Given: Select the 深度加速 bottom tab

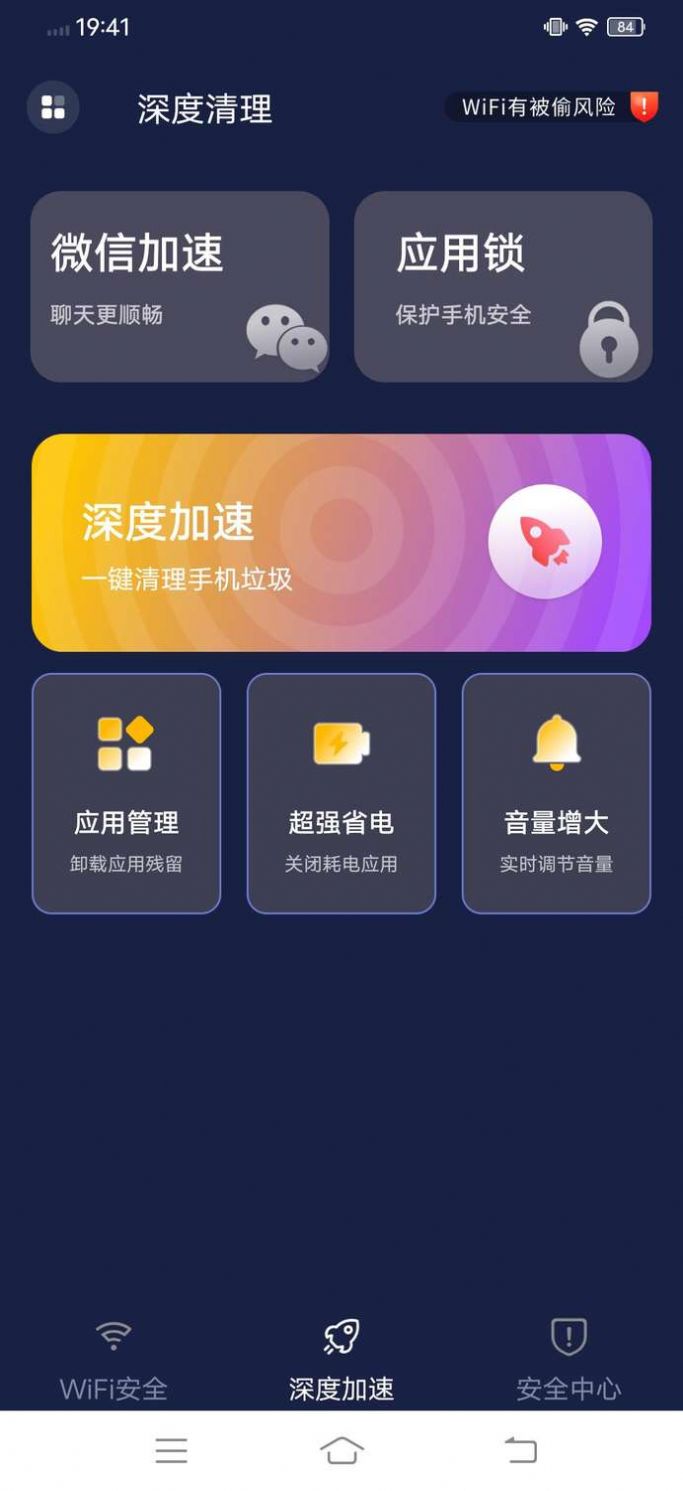Looking at the screenshot, I should coord(341,1360).
